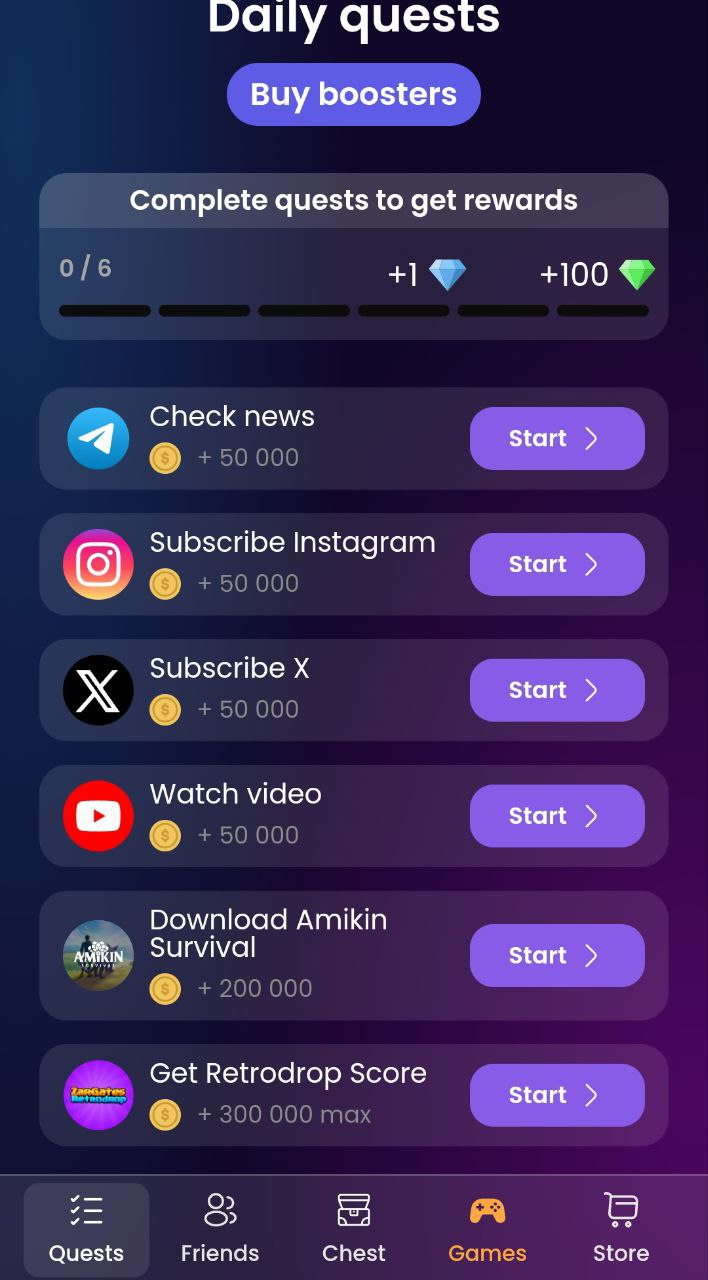
Task: Start the Download Amikin Survival quest
Action: coord(556,955)
